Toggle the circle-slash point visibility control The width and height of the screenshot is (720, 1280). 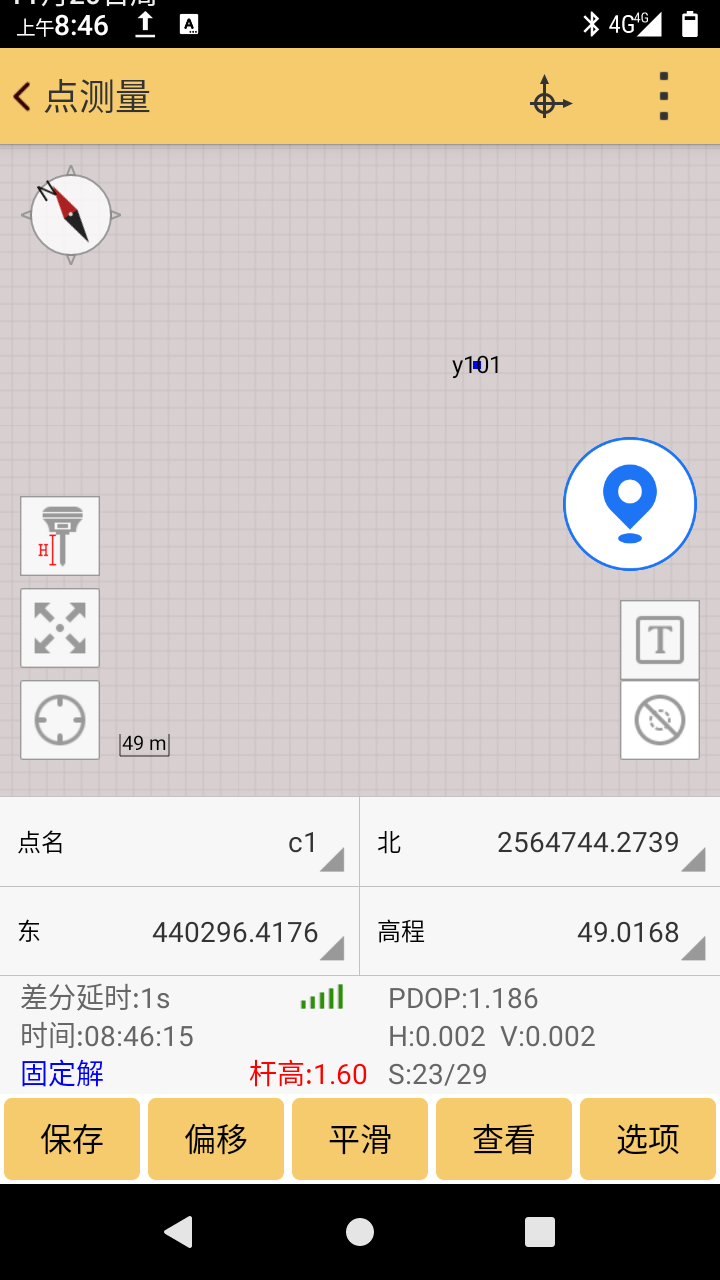coord(659,719)
